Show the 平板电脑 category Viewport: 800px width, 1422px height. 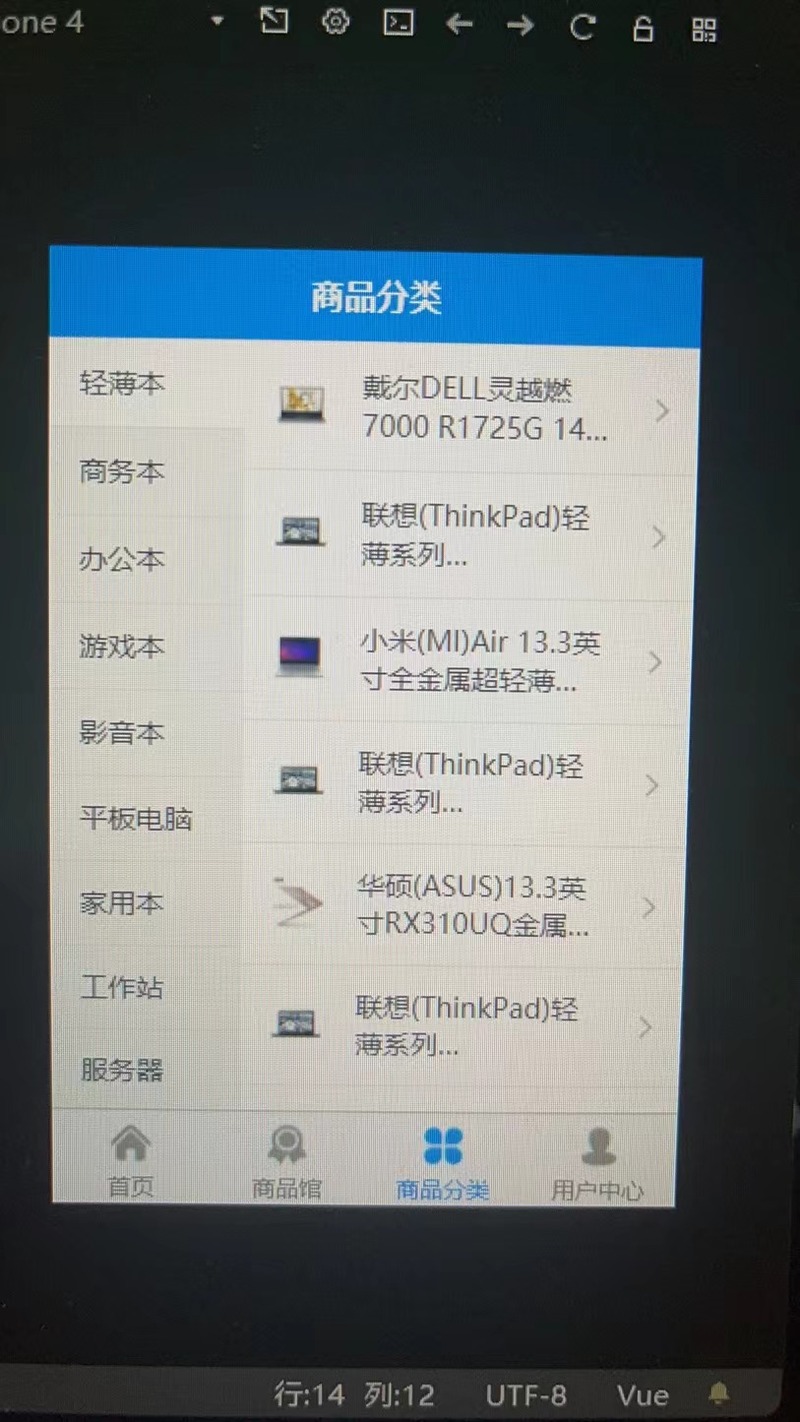[136, 820]
